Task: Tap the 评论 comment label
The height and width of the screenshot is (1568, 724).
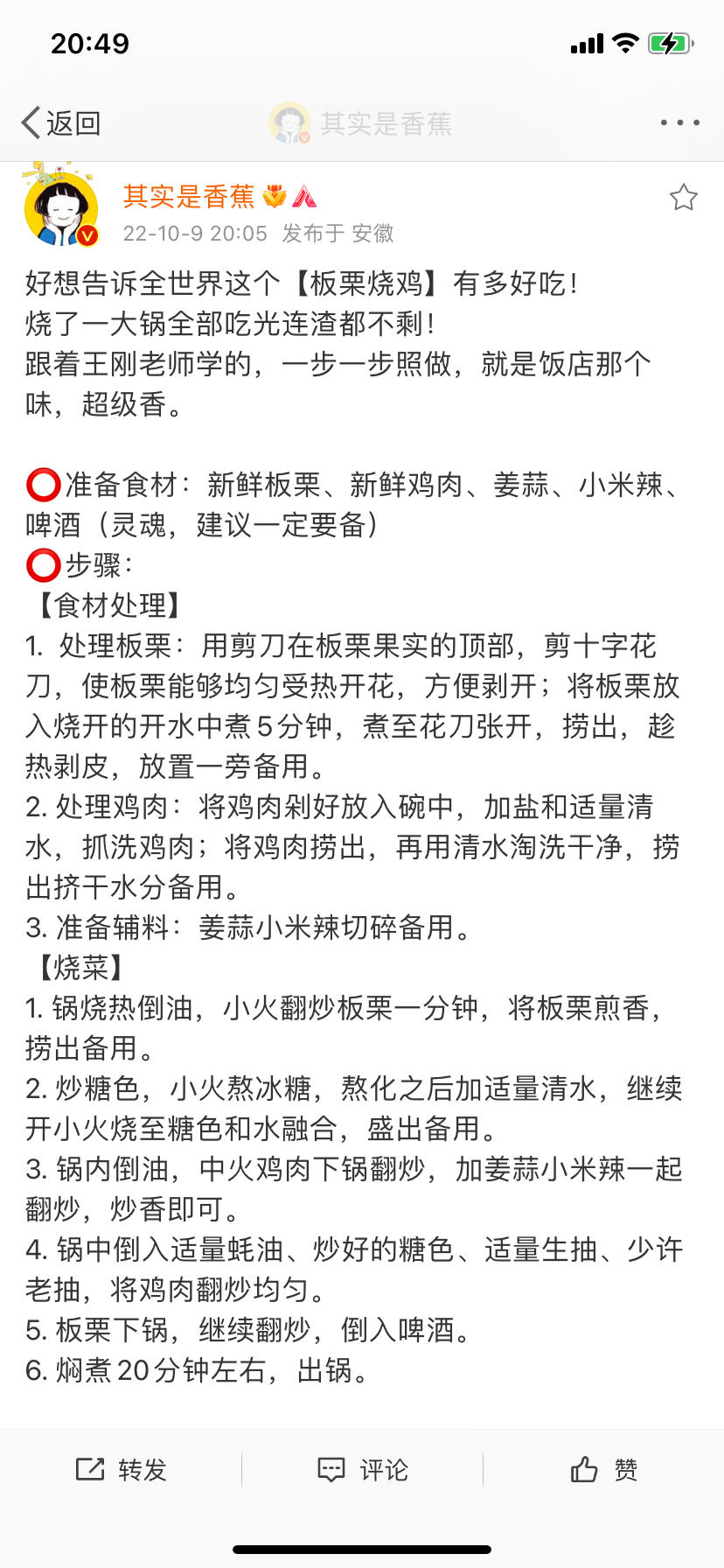Action: 383,1470
